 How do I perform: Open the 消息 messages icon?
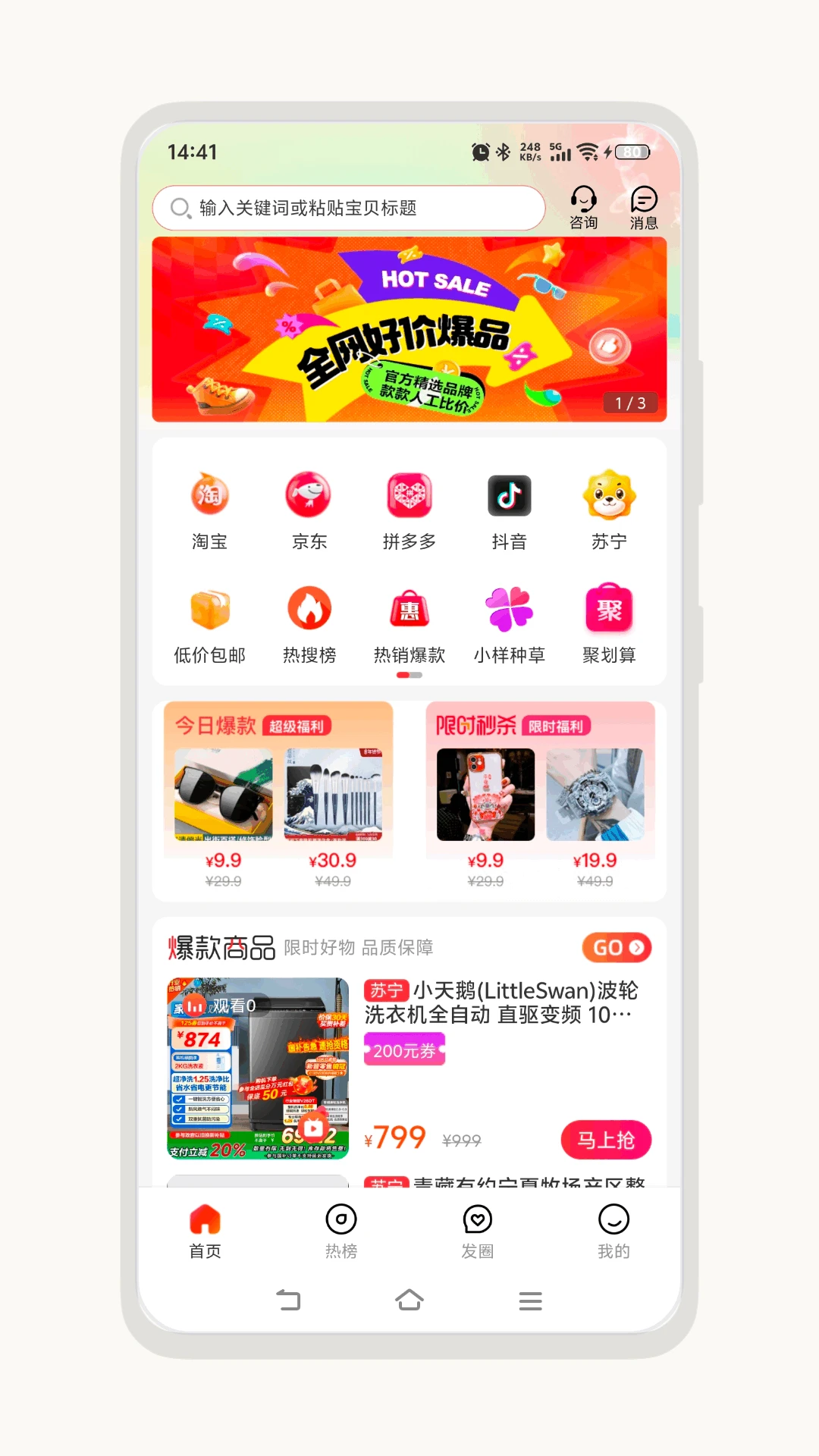[644, 206]
